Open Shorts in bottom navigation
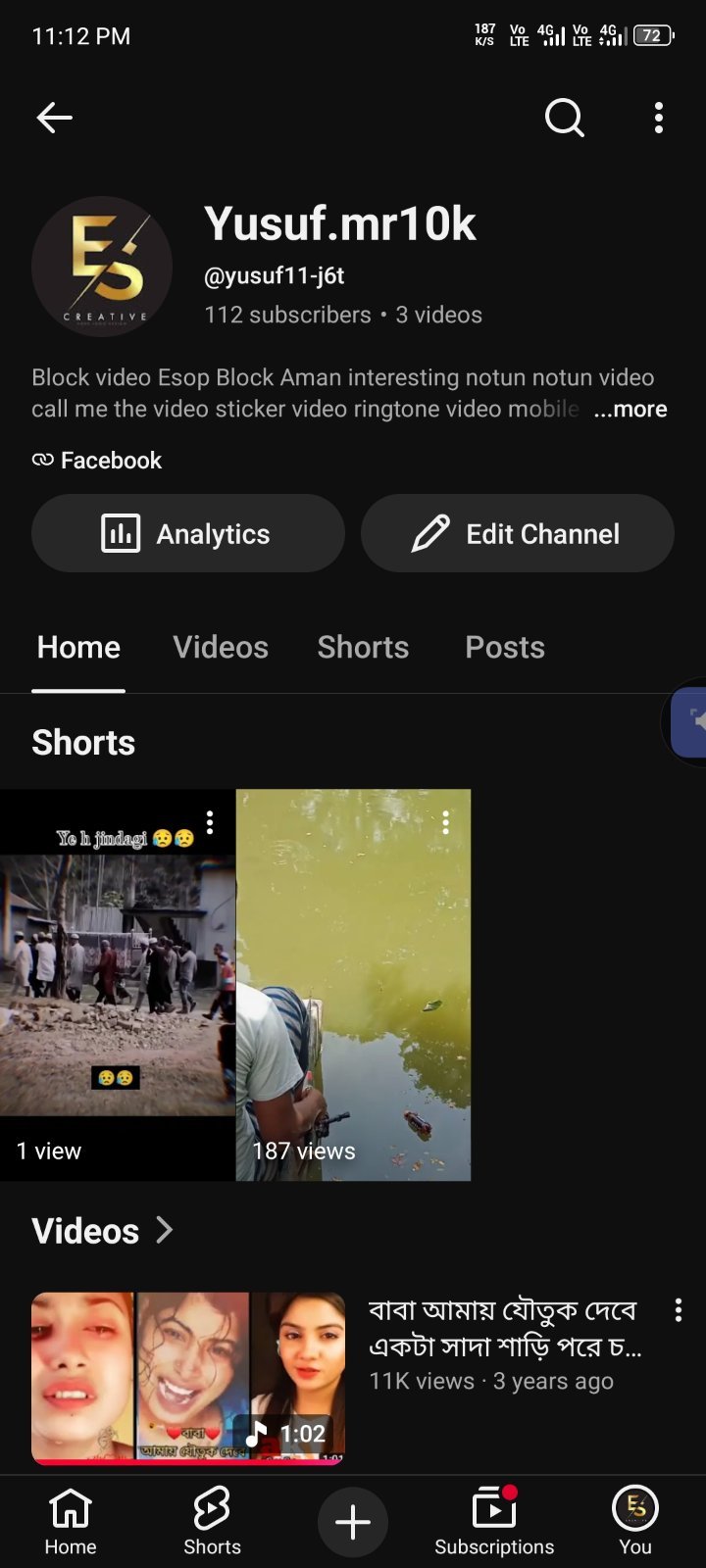This screenshot has height=1568, width=706. click(212, 1522)
